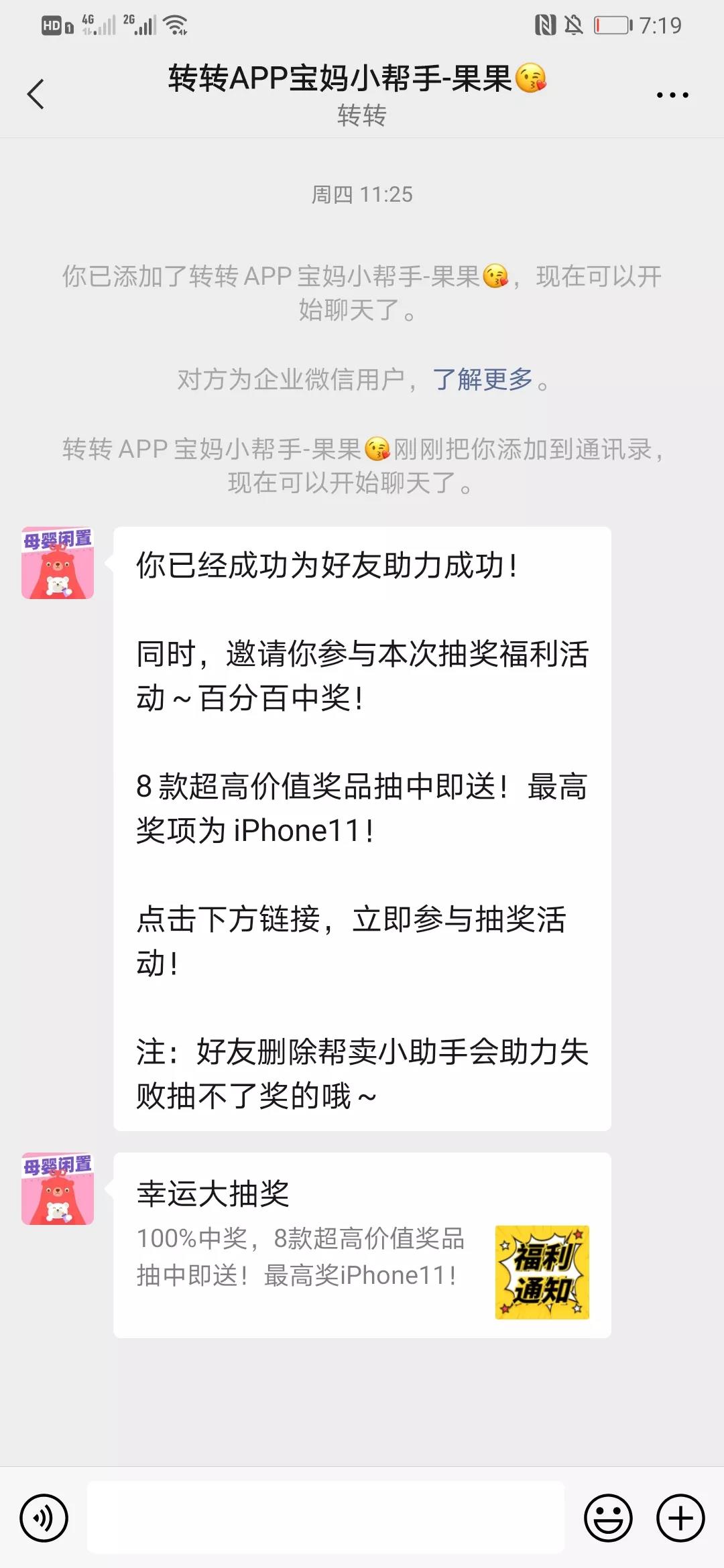Focus the message text field
This screenshot has width=724, height=1568.
(326, 1517)
